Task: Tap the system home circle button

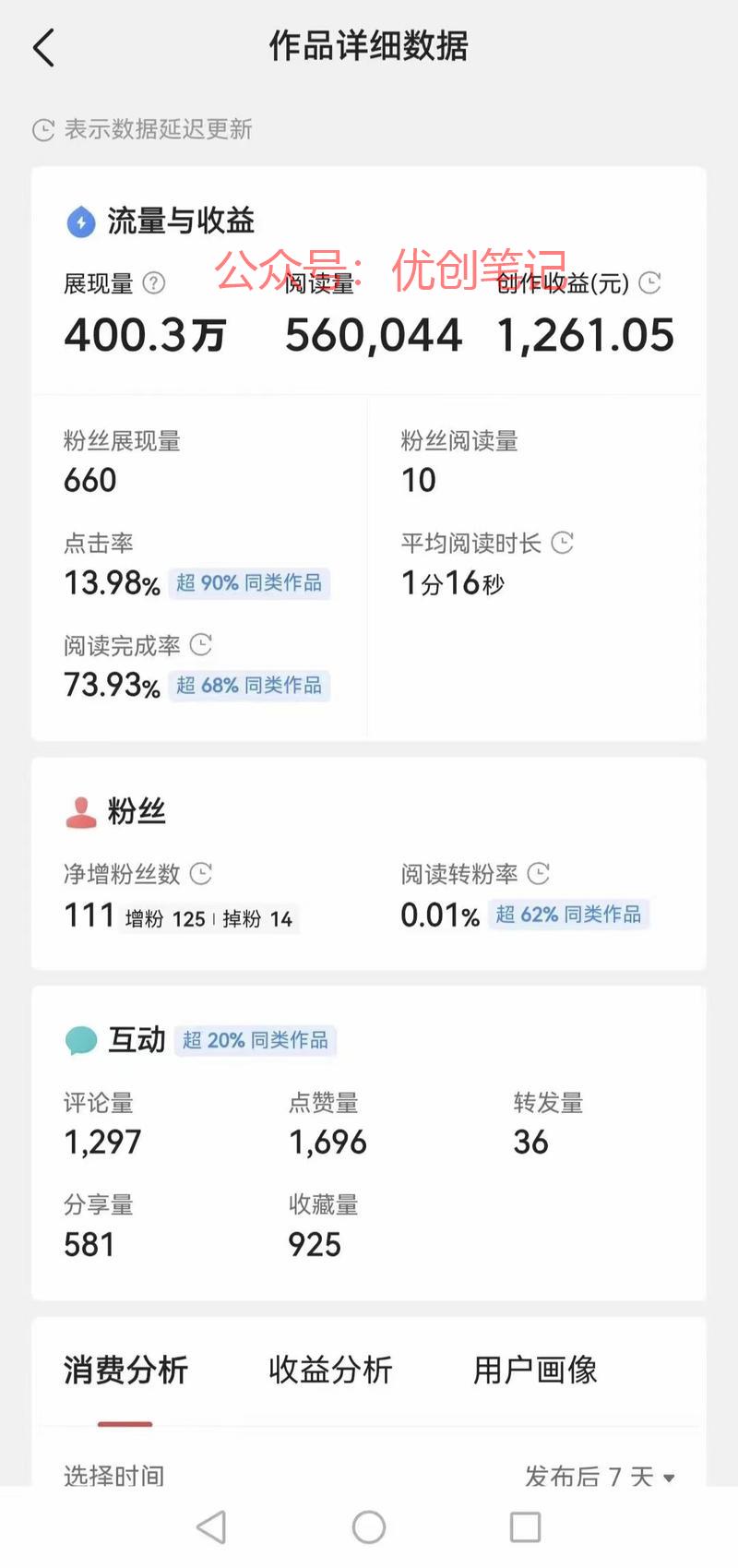Action: point(369,1527)
